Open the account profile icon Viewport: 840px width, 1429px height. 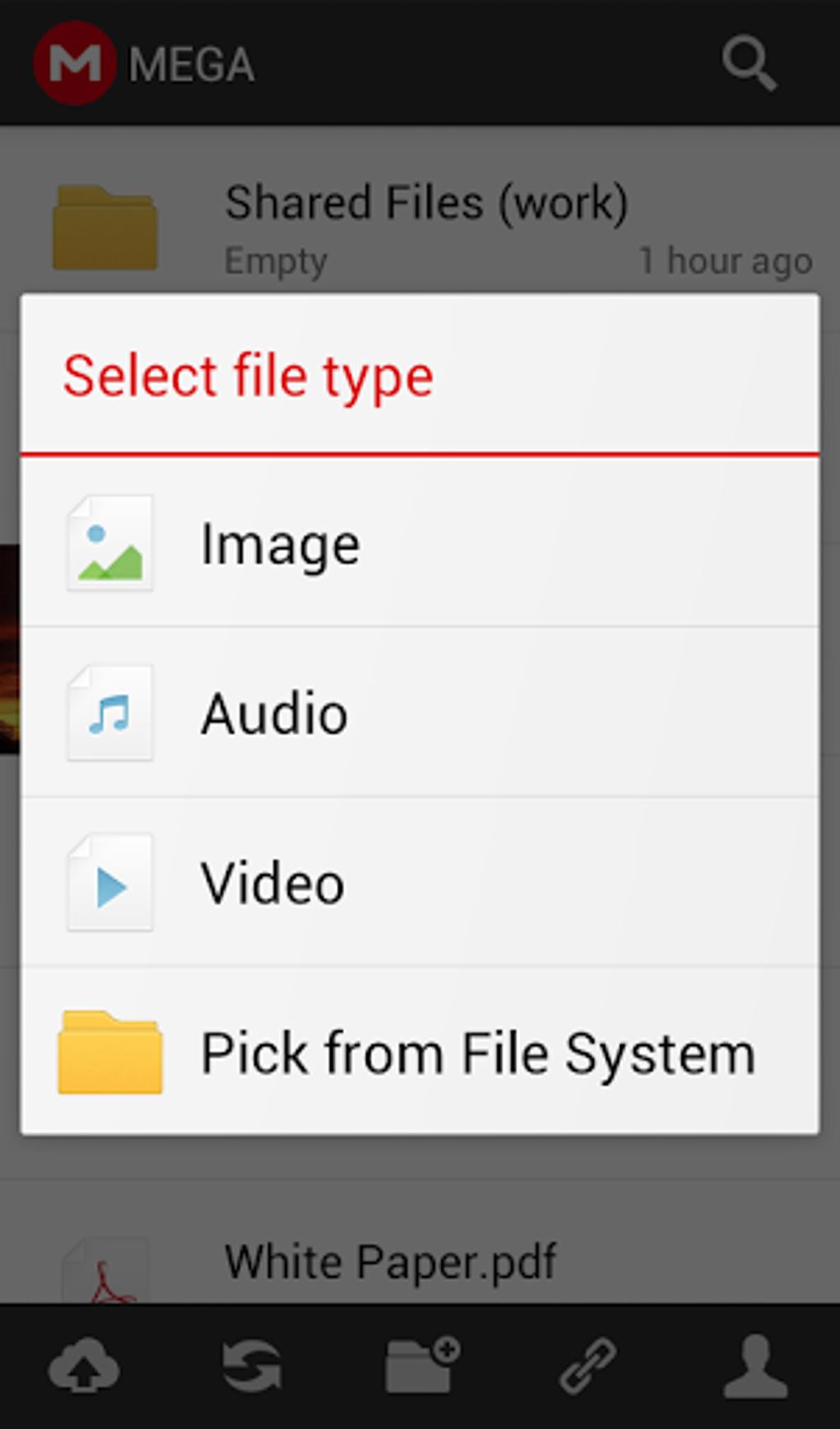(756, 1366)
